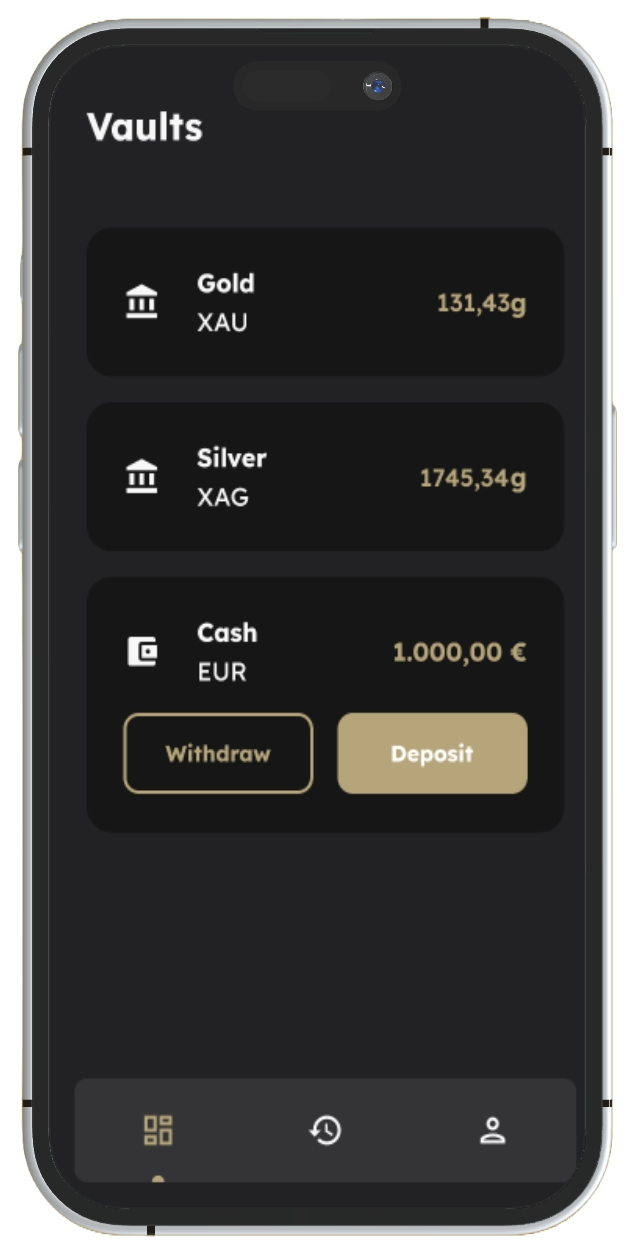Switch to the dashboard tab
The image size is (631, 1242).
(158, 1131)
